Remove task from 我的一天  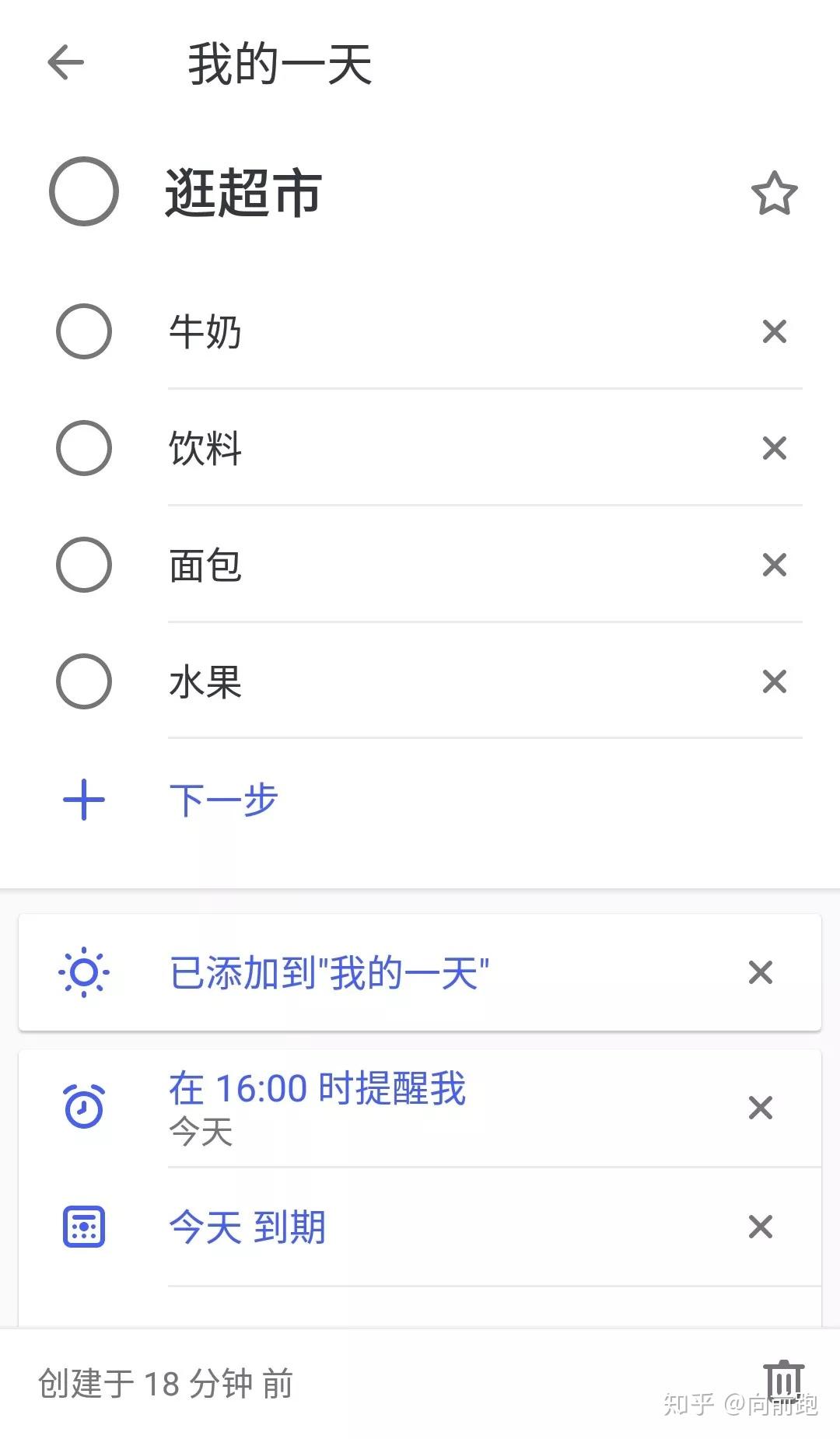click(x=760, y=972)
